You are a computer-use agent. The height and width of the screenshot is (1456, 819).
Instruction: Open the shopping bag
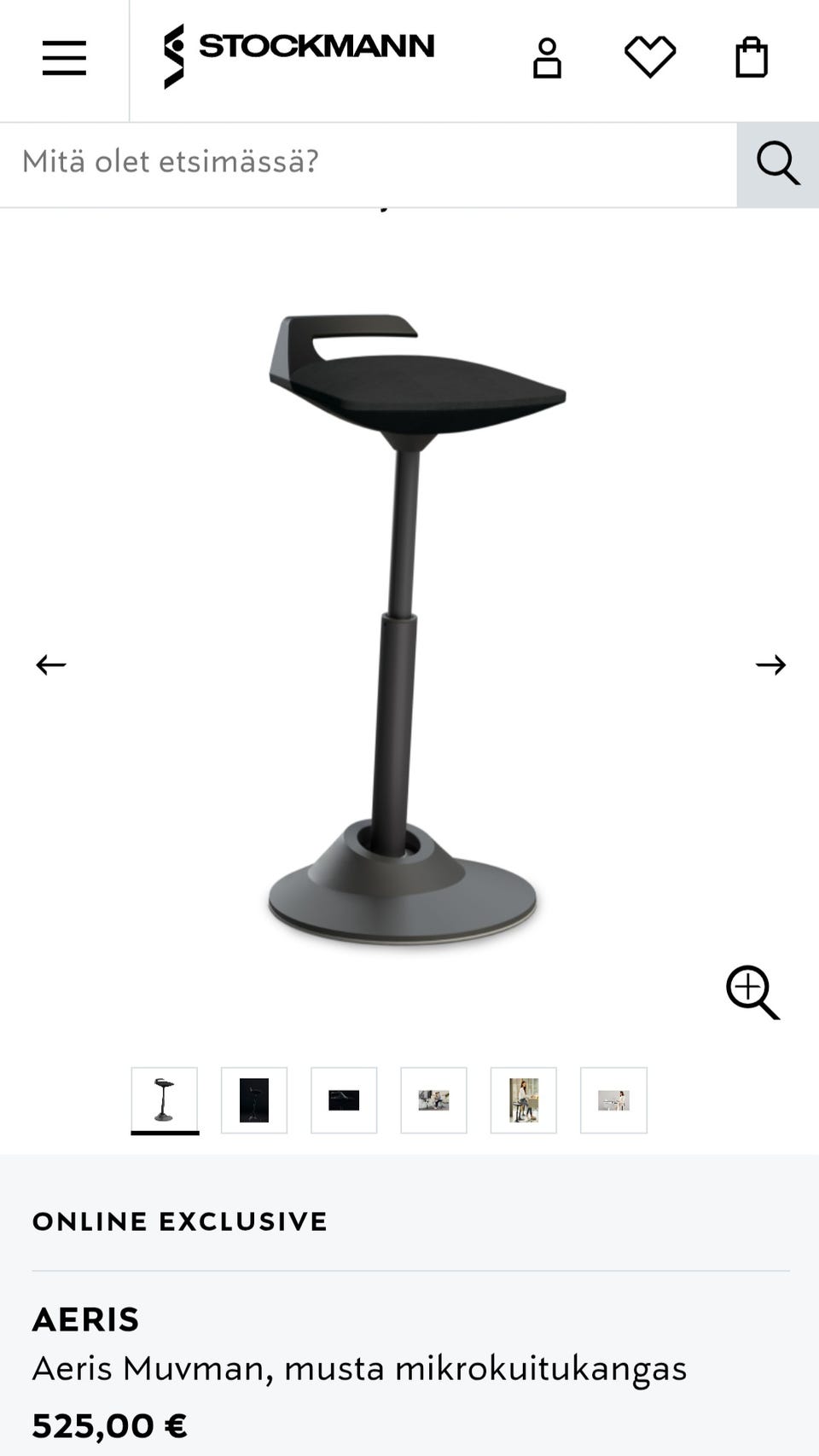pyautogui.click(x=752, y=57)
